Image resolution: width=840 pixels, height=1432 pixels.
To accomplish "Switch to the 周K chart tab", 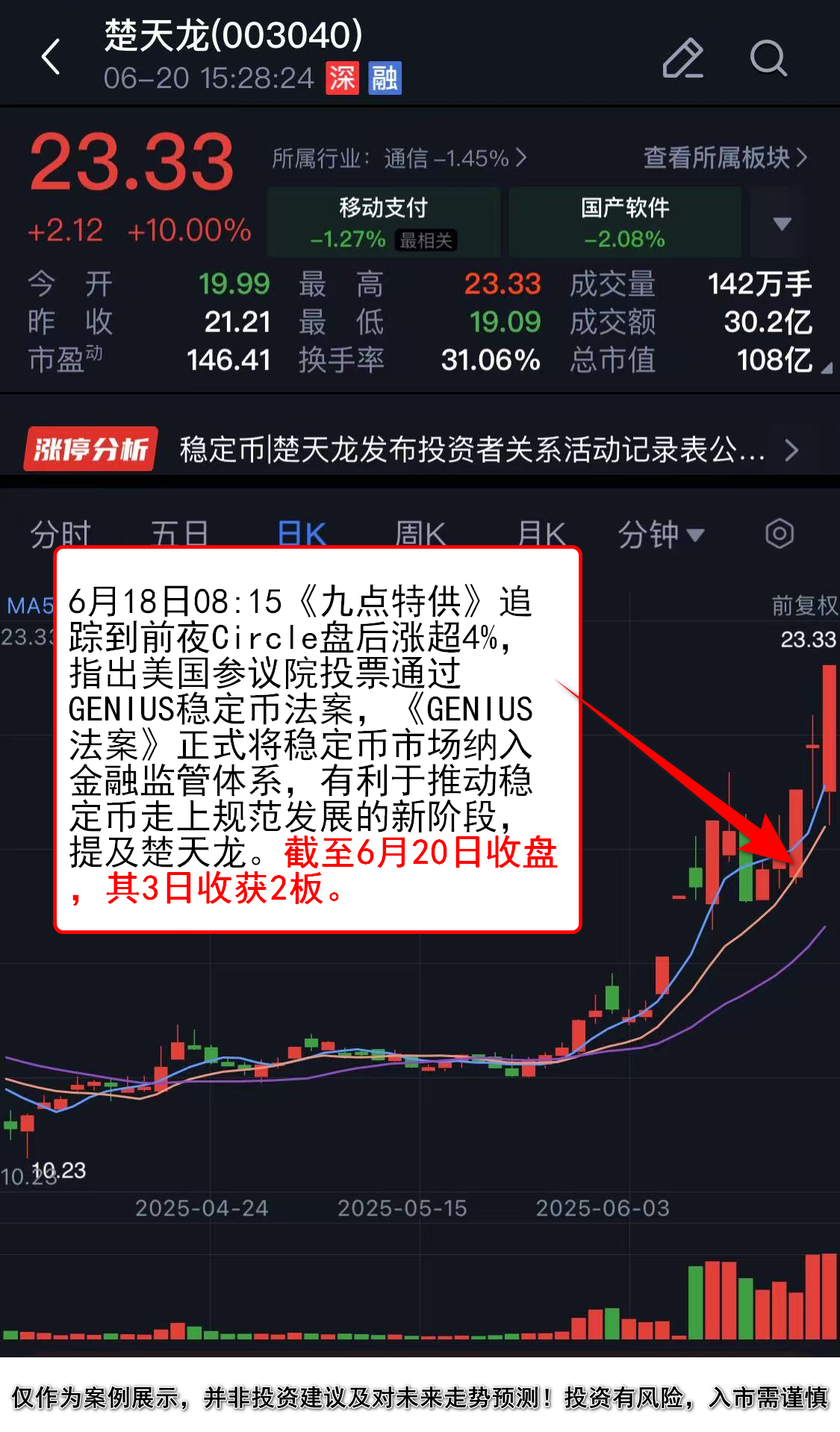I will pyautogui.click(x=420, y=534).
